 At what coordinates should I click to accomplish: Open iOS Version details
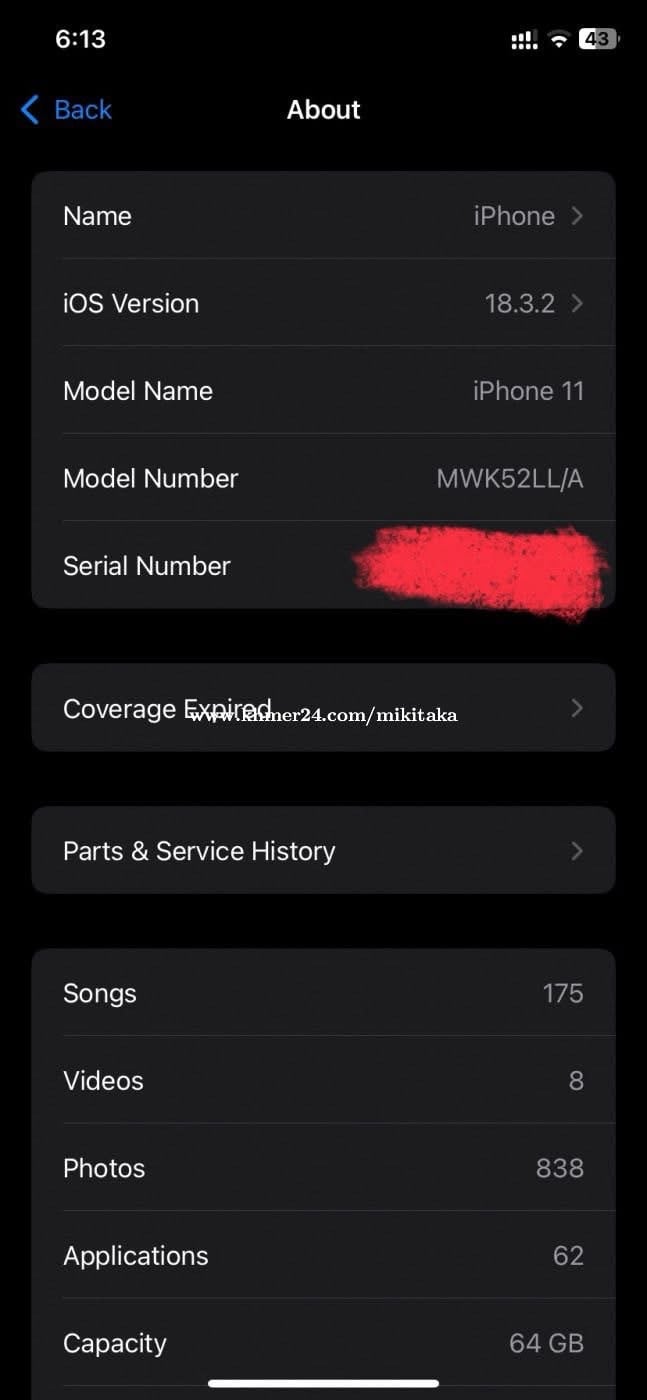pos(323,304)
